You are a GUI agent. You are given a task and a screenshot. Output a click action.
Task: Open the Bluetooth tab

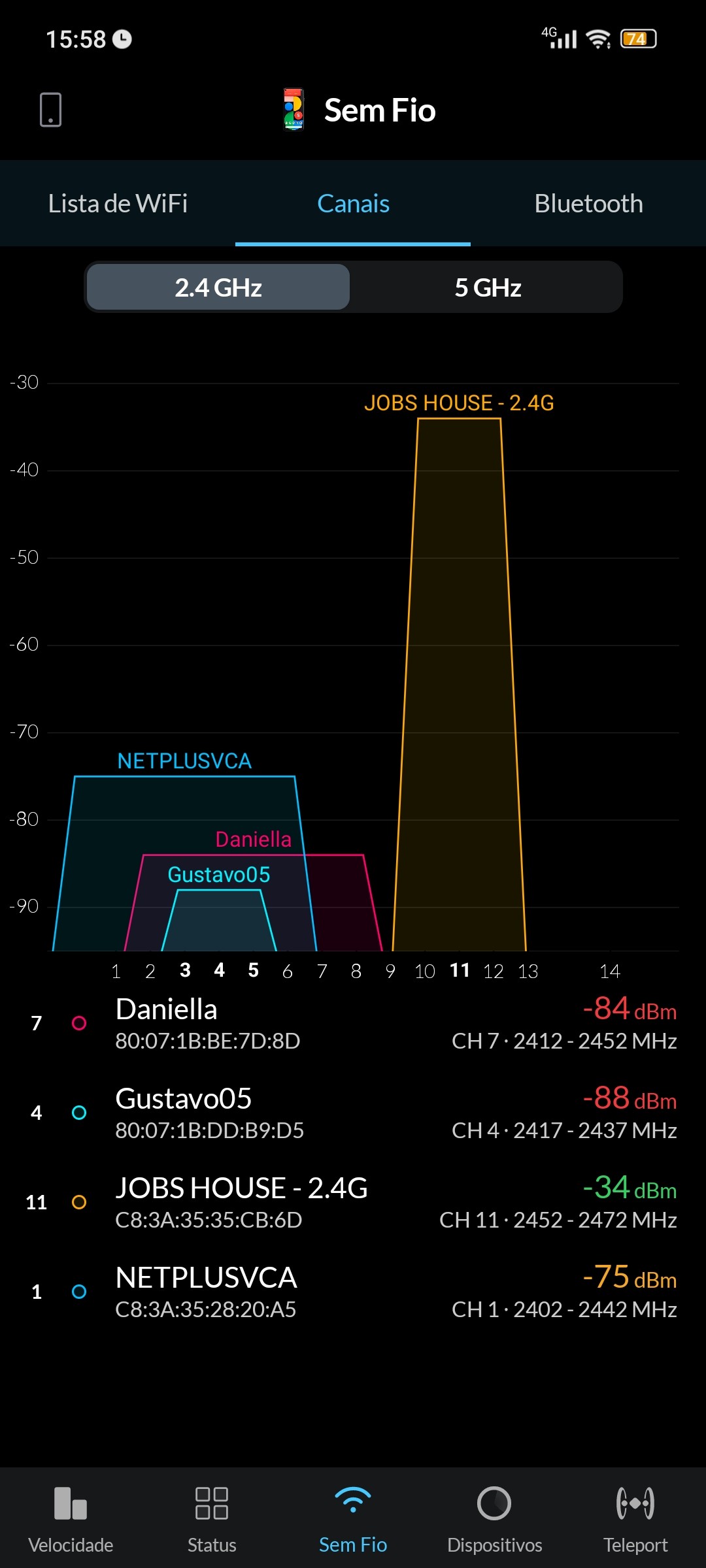(x=588, y=204)
